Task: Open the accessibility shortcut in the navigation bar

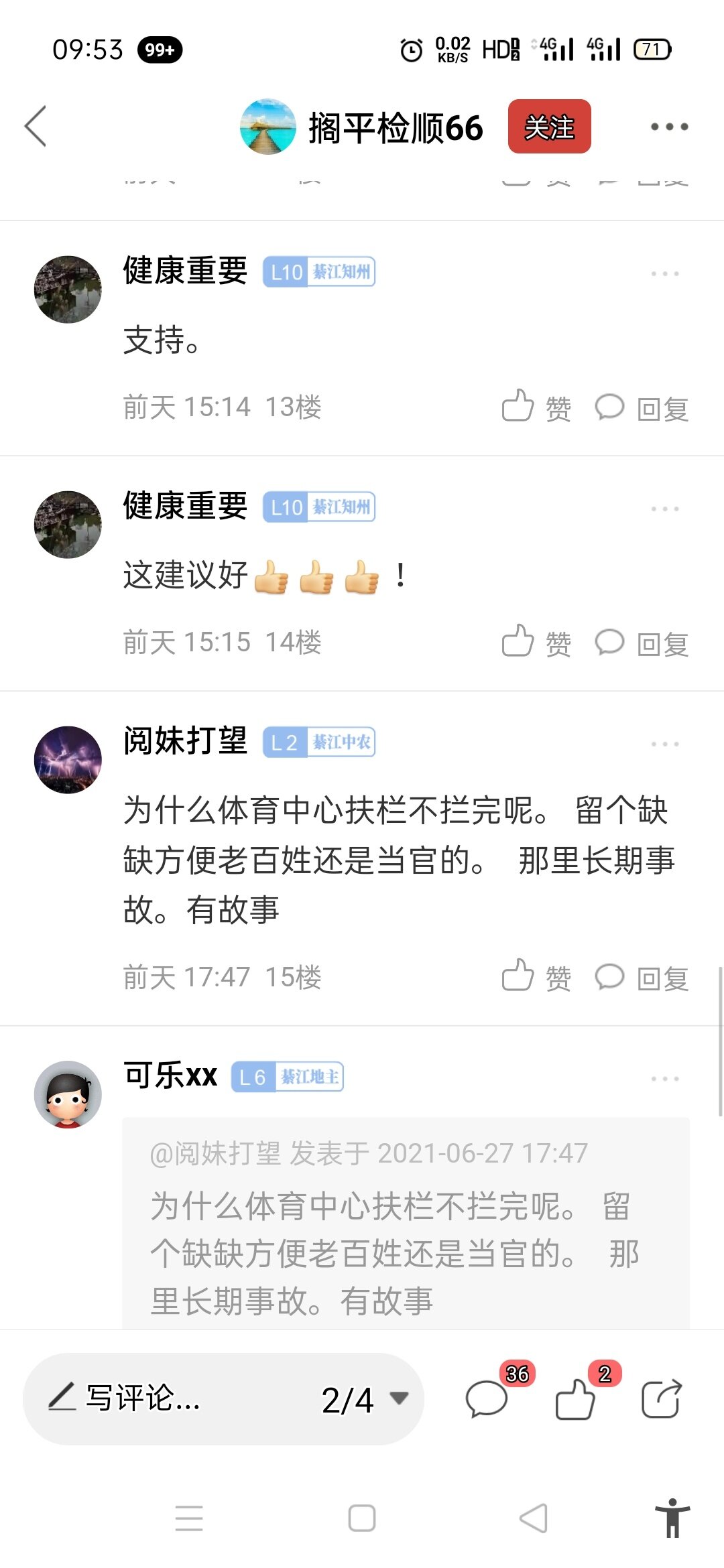Action: [672, 1518]
